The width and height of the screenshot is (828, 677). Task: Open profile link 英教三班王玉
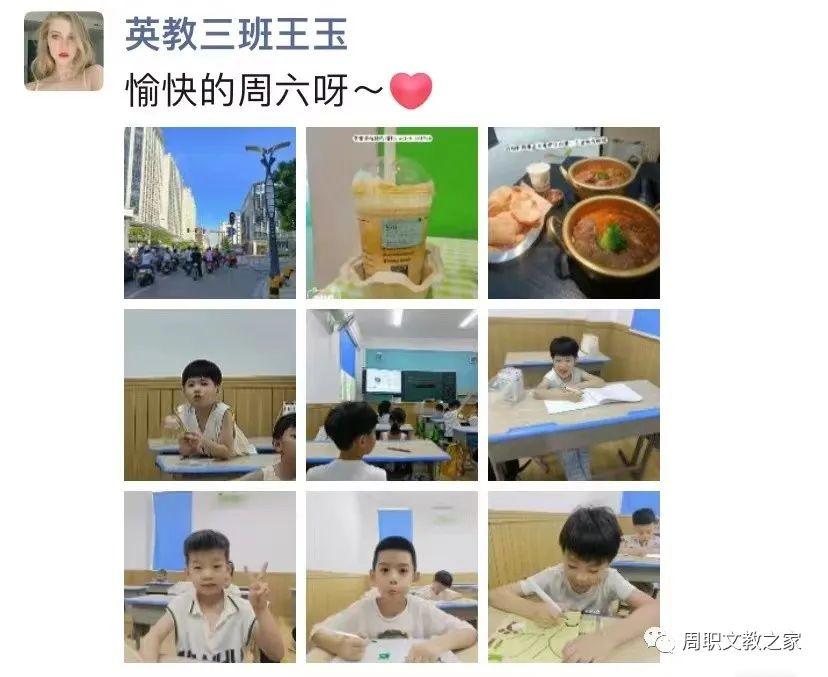(236, 35)
